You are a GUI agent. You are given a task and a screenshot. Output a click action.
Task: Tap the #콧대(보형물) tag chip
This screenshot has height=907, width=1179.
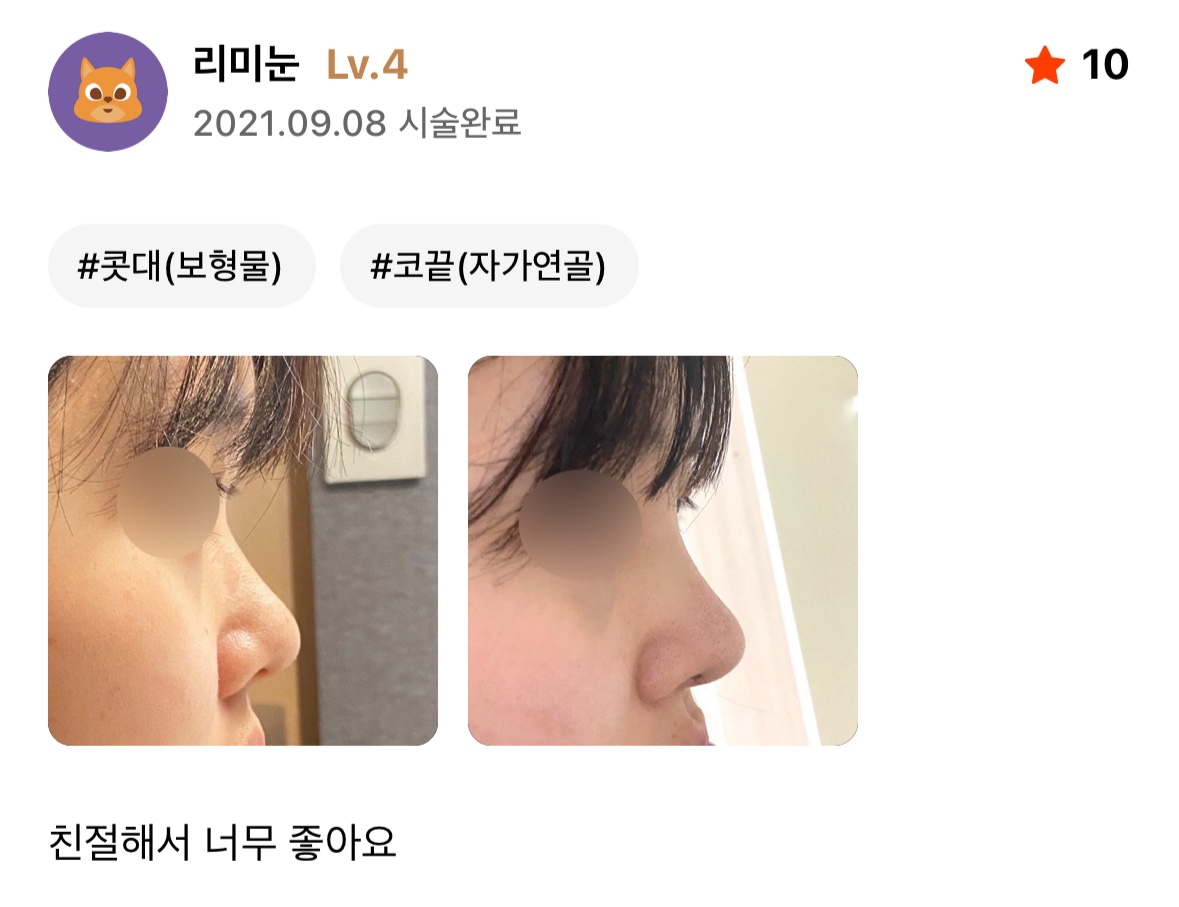point(181,266)
